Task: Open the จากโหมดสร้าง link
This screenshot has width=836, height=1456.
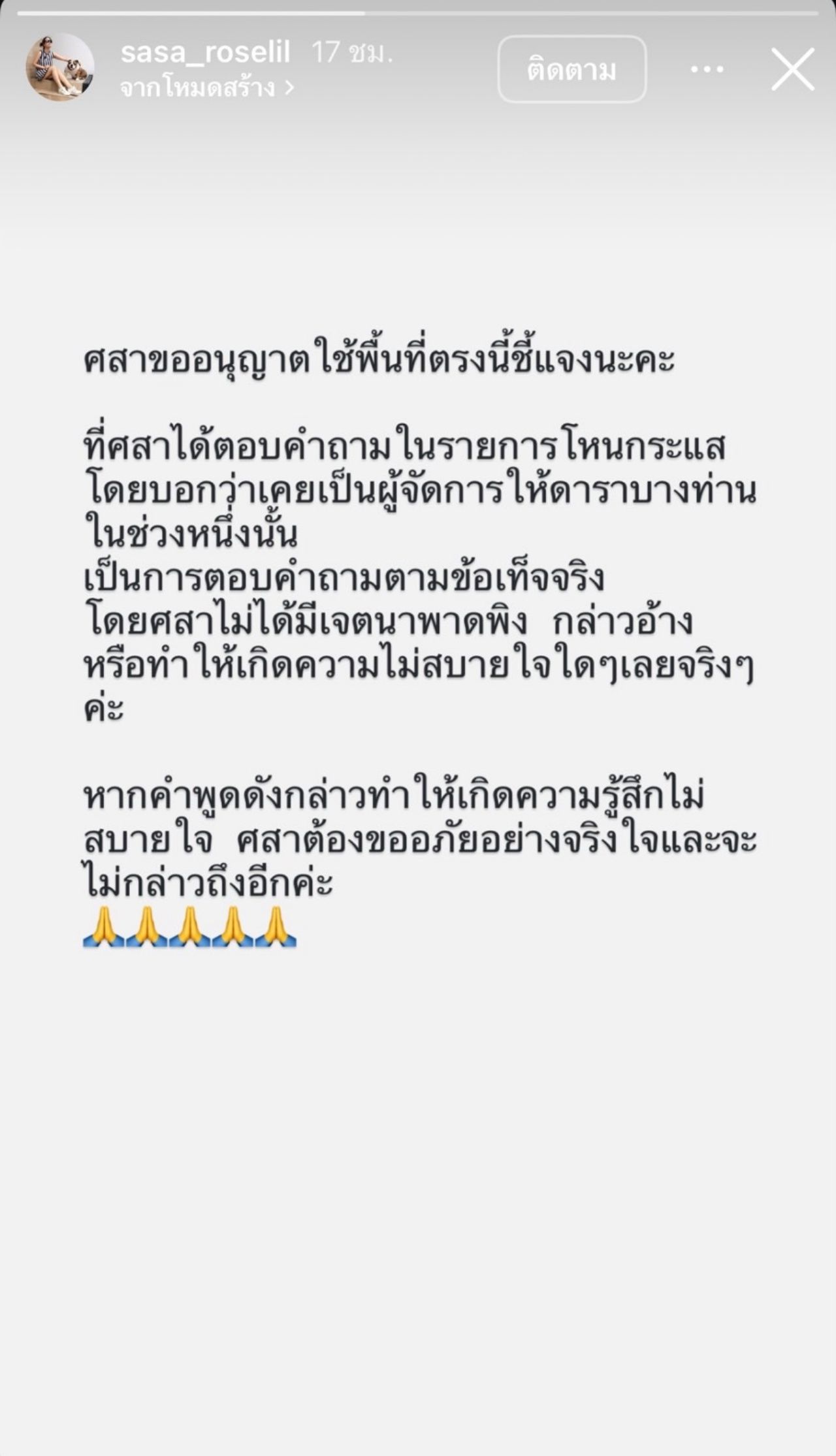Action: tap(206, 88)
